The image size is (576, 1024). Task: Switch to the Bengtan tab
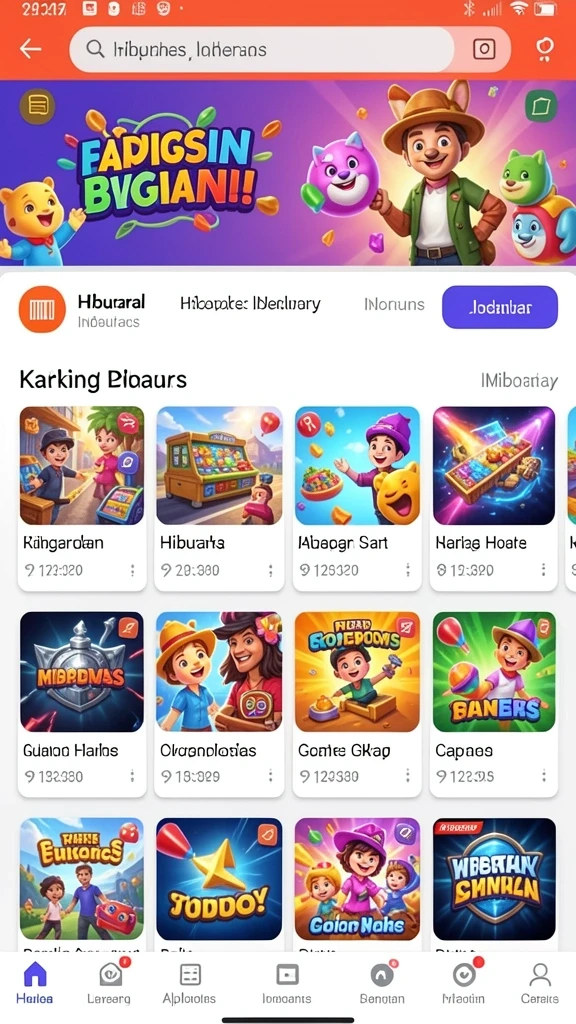click(382, 983)
